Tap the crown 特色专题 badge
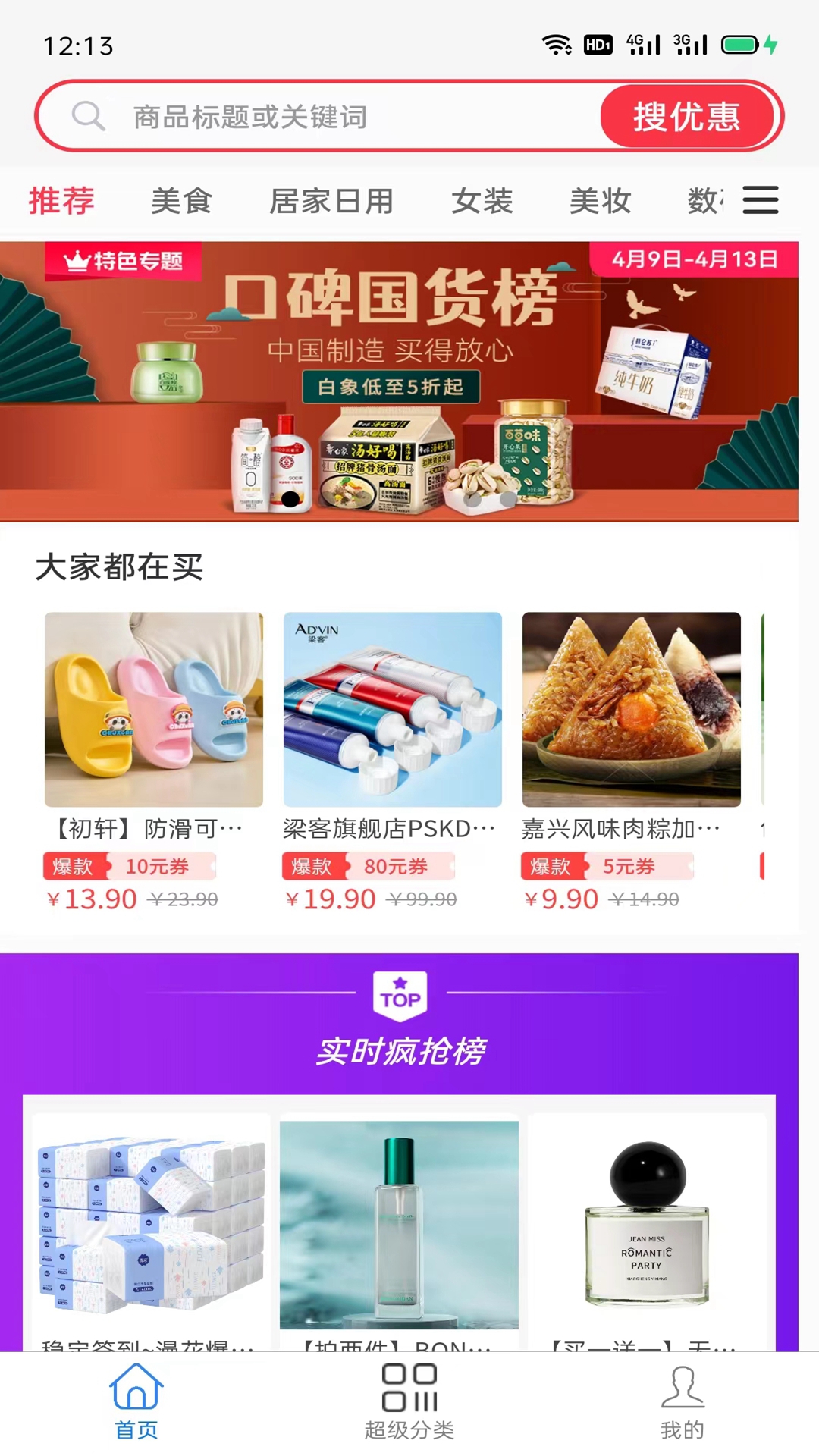819x1456 pixels. click(124, 262)
